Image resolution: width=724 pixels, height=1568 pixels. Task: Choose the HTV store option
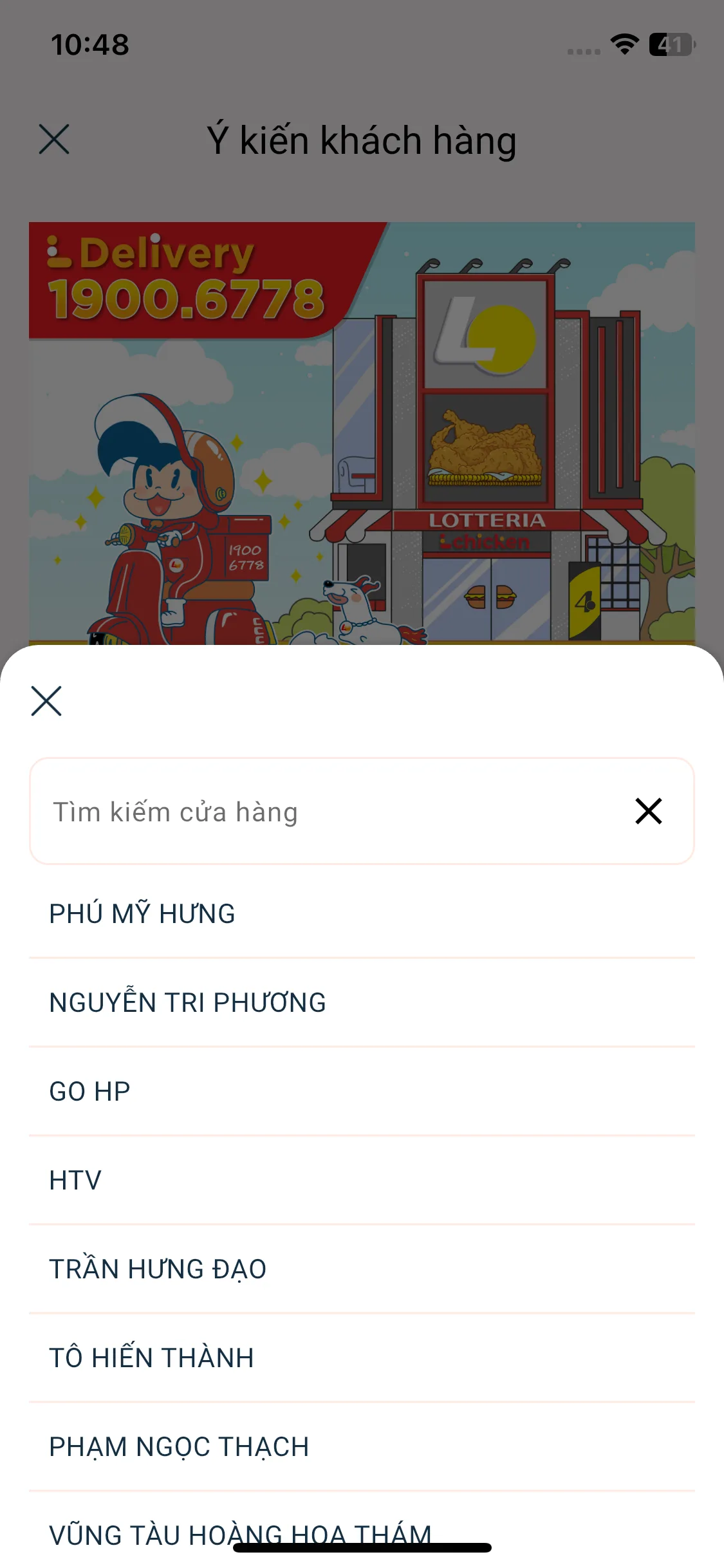point(75,1179)
